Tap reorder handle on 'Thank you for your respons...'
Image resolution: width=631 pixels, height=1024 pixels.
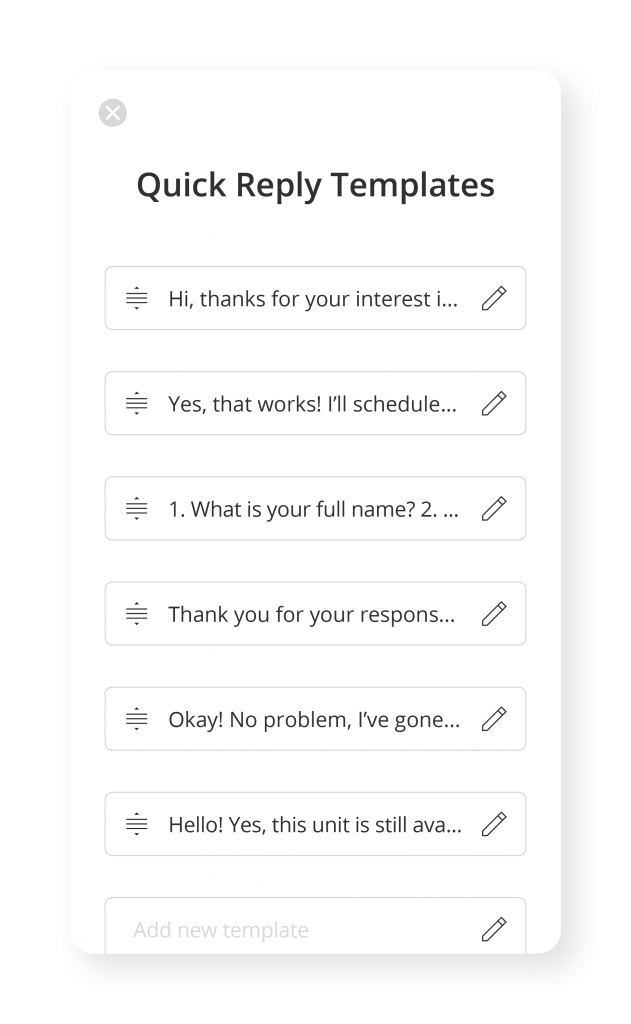(x=137, y=614)
